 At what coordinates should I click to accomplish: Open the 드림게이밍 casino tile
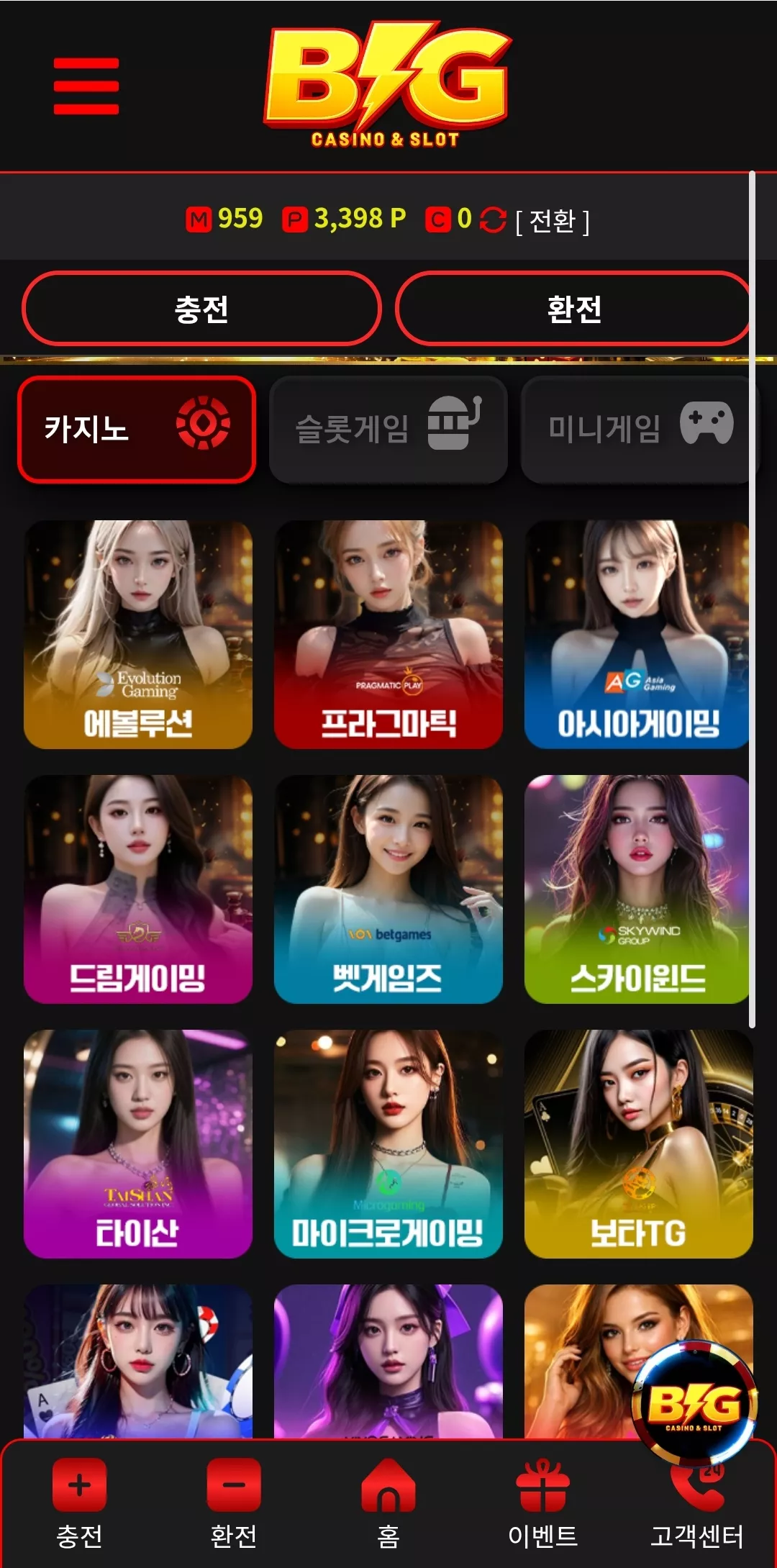pyautogui.click(x=138, y=889)
